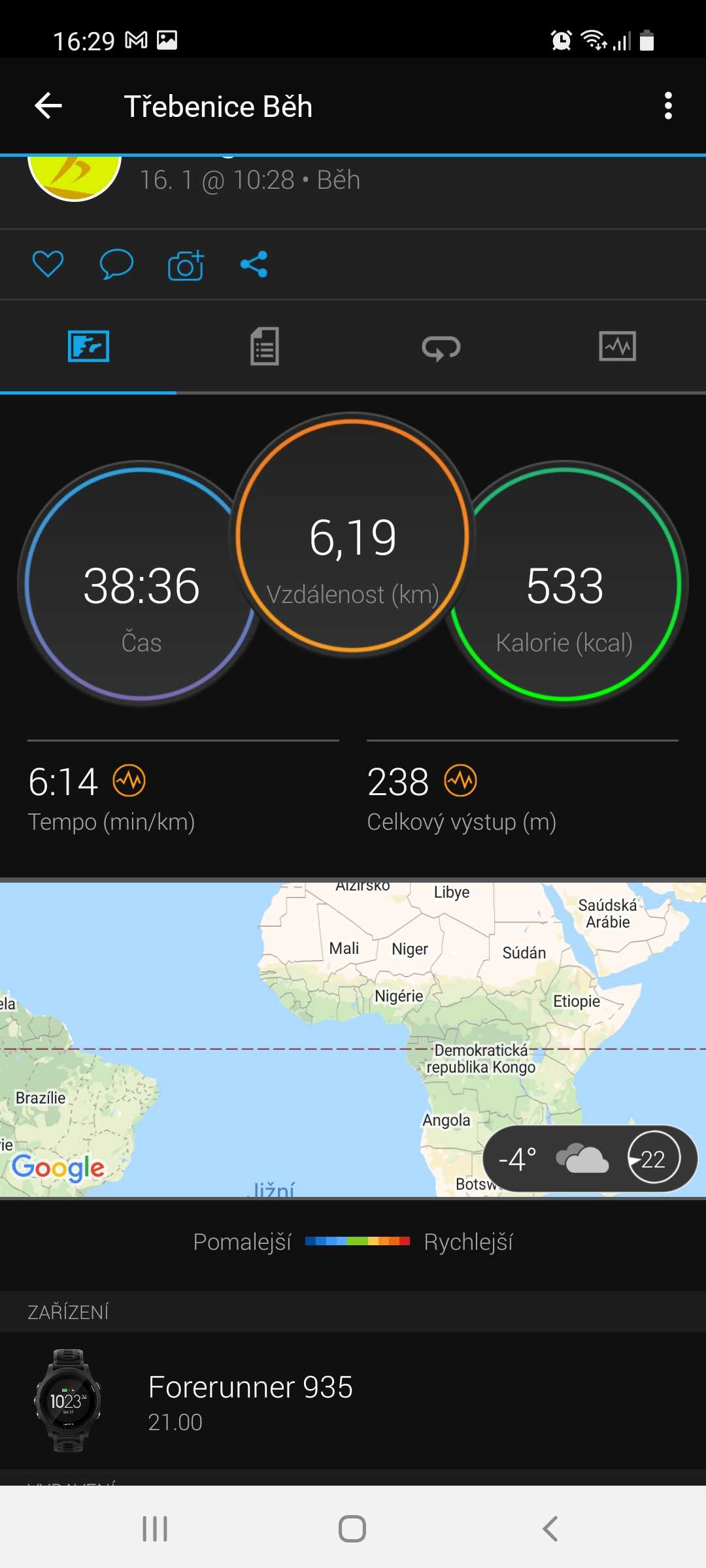Screen dimensions: 706x1568
Task: Go back from Třebenice Běh activity
Action: pos(48,106)
